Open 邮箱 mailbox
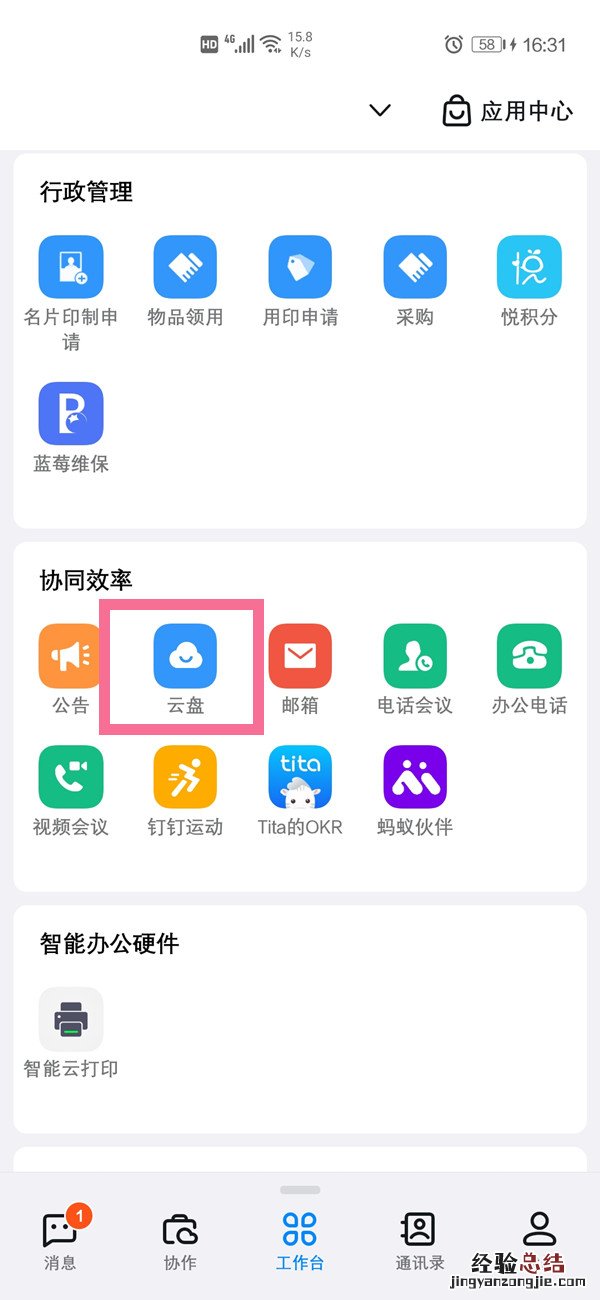600x1300 pixels. tap(300, 656)
